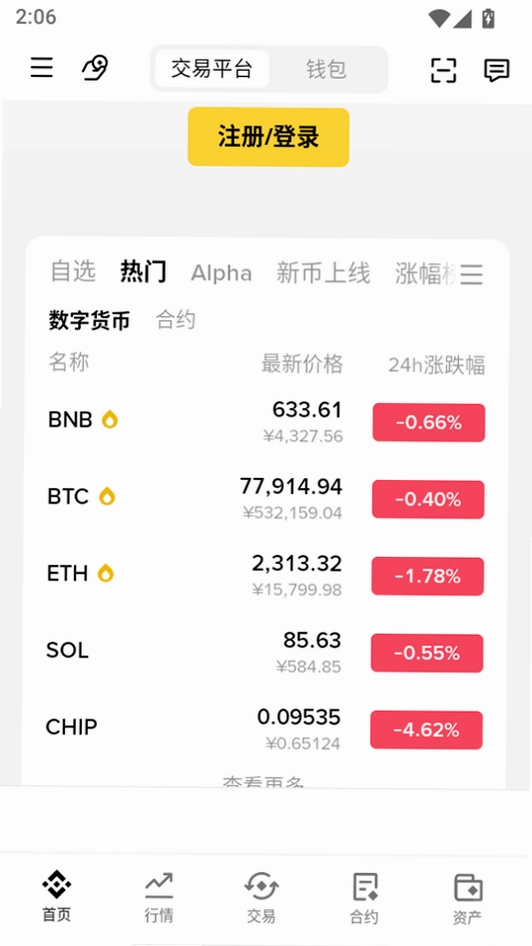This screenshot has width=532, height=946.
Task: Tap the 注册/登录 button
Action: click(x=268, y=137)
